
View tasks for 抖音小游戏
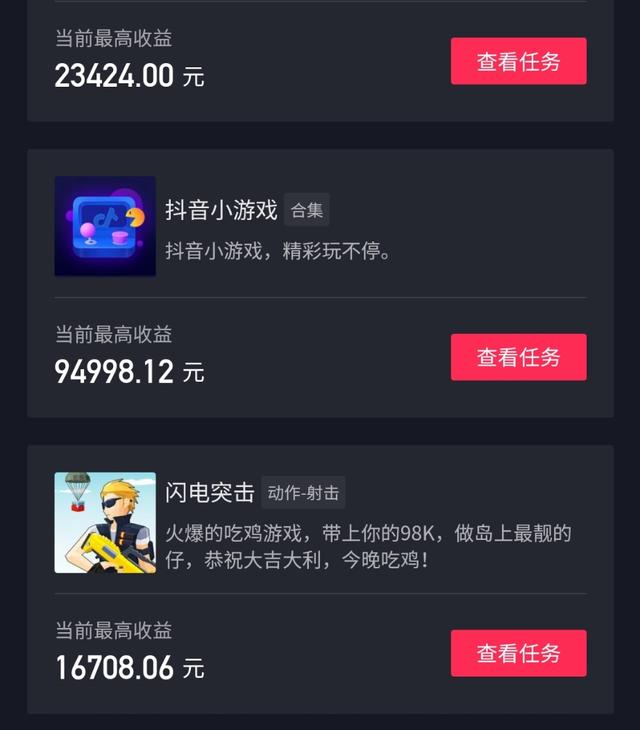518,357
